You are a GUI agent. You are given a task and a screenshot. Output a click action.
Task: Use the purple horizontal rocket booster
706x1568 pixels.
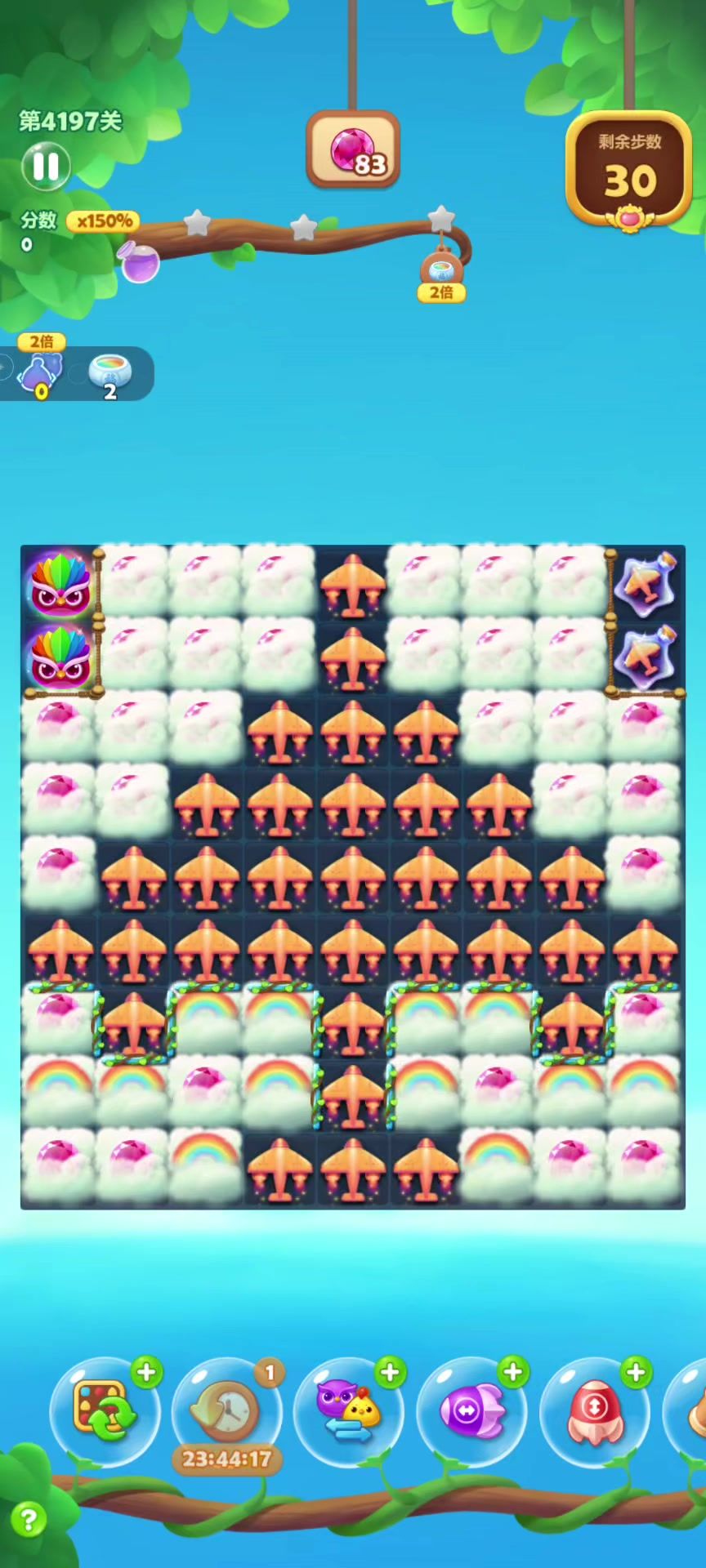pos(471,1411)
